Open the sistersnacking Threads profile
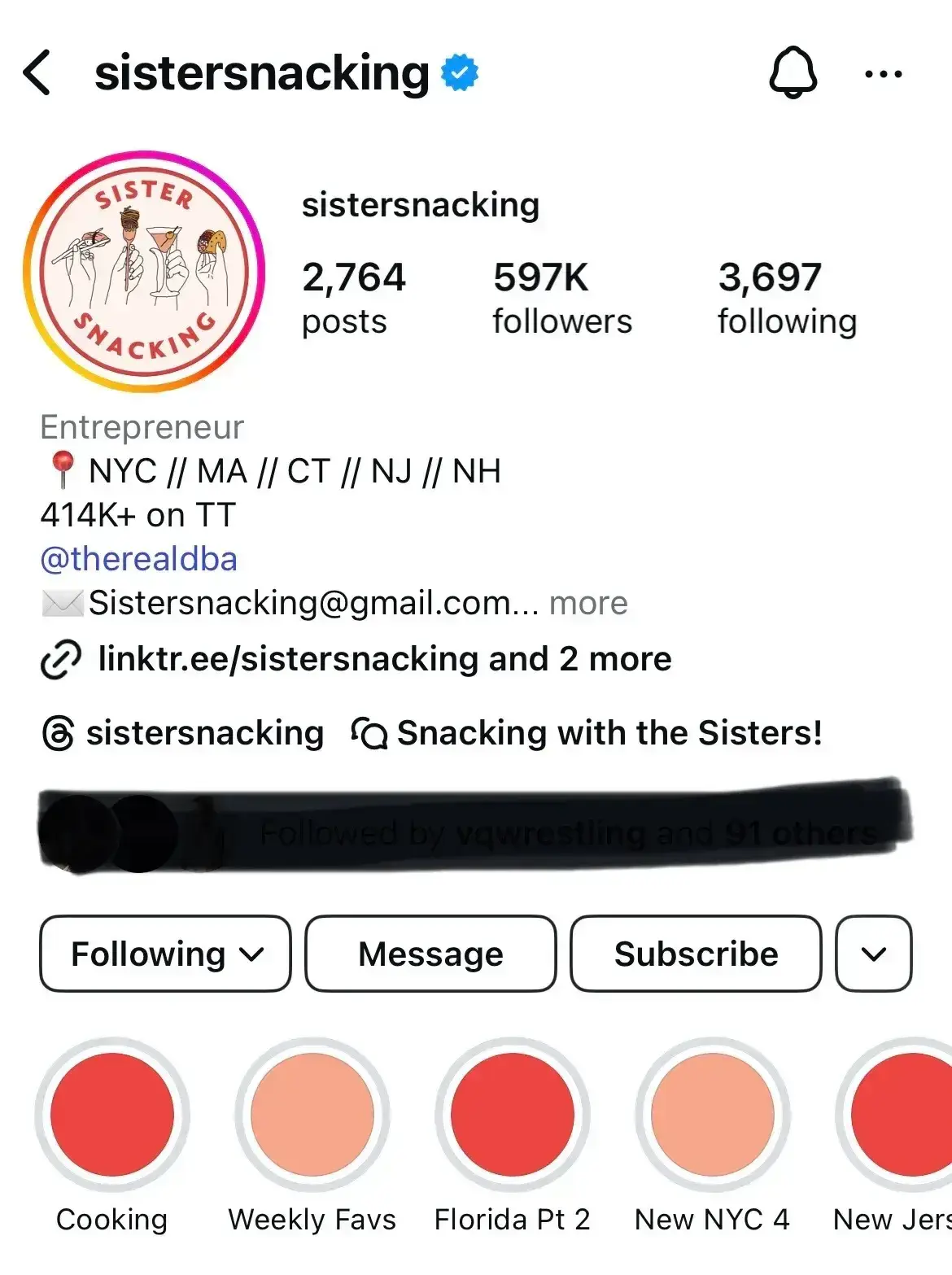 [184, 733]
